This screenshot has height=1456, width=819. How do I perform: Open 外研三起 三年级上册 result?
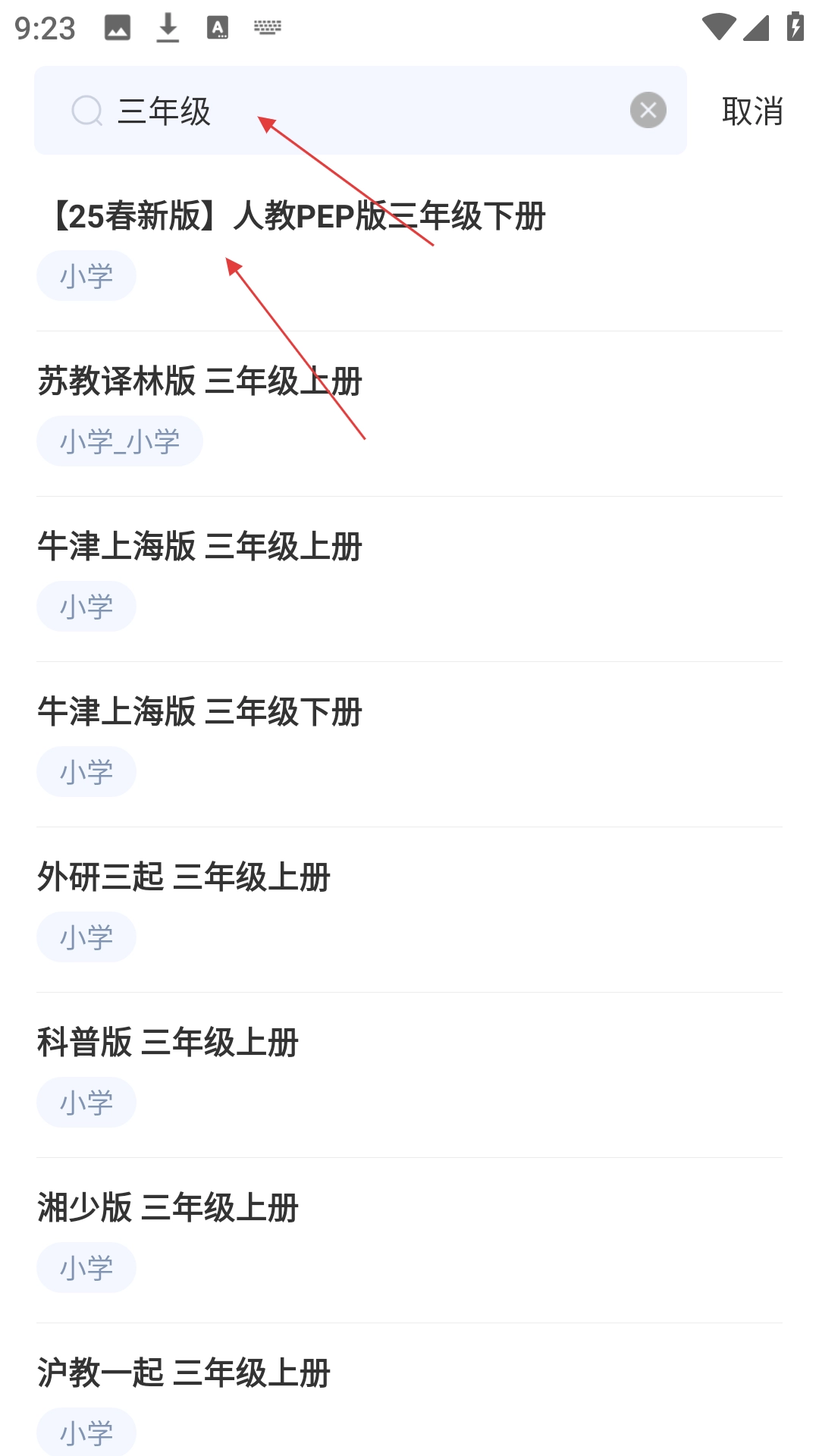[184, 877]
